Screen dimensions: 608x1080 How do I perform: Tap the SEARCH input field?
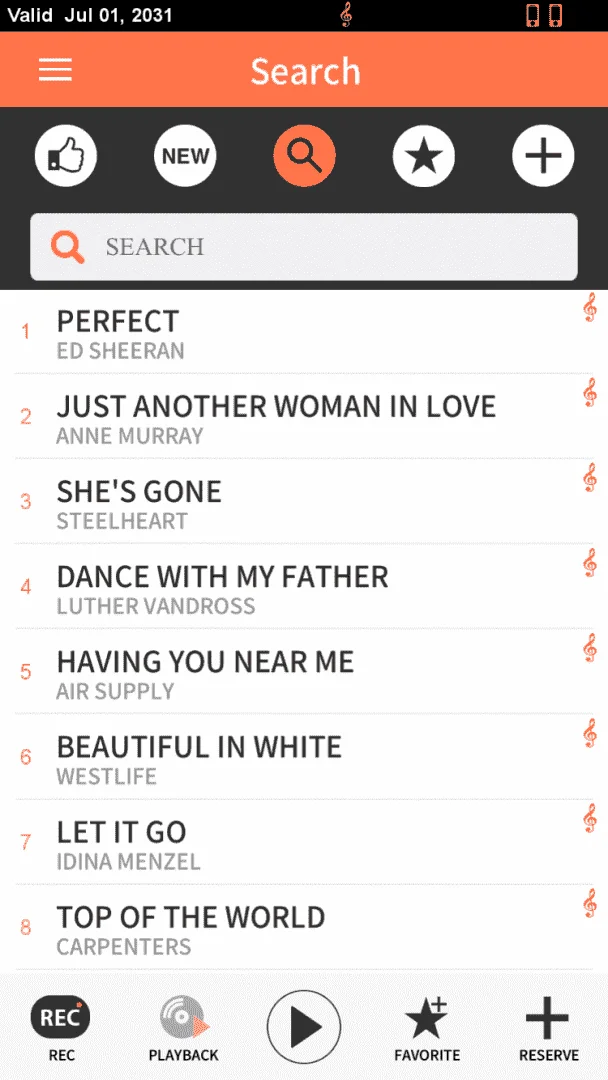click(304, 247)
